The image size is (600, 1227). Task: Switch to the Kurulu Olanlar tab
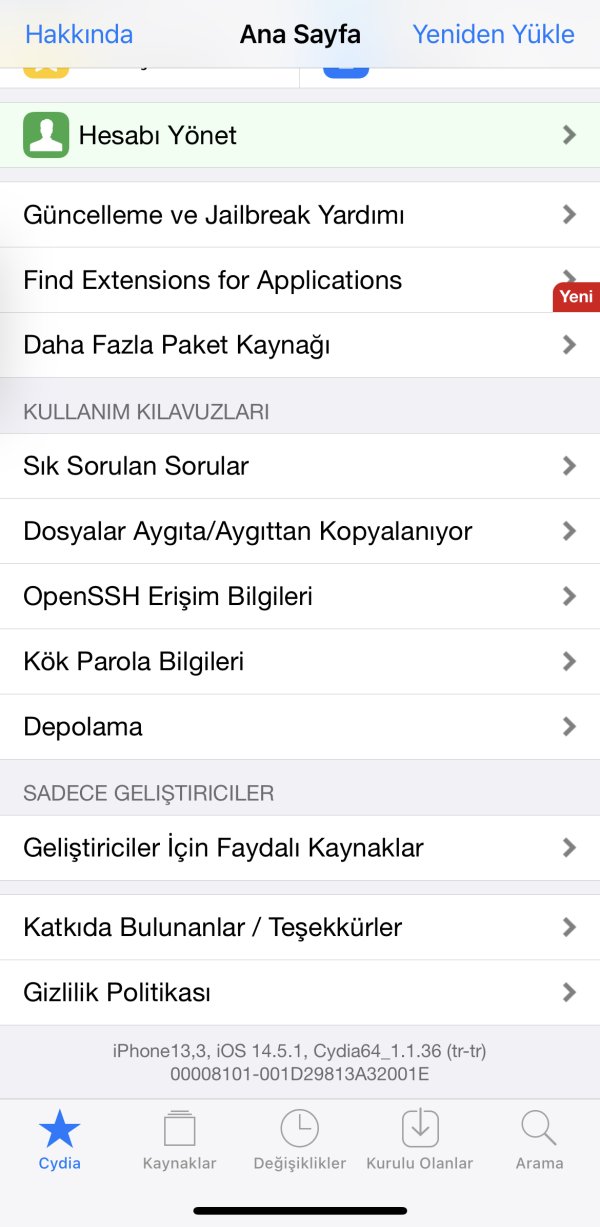(420, 1140)
